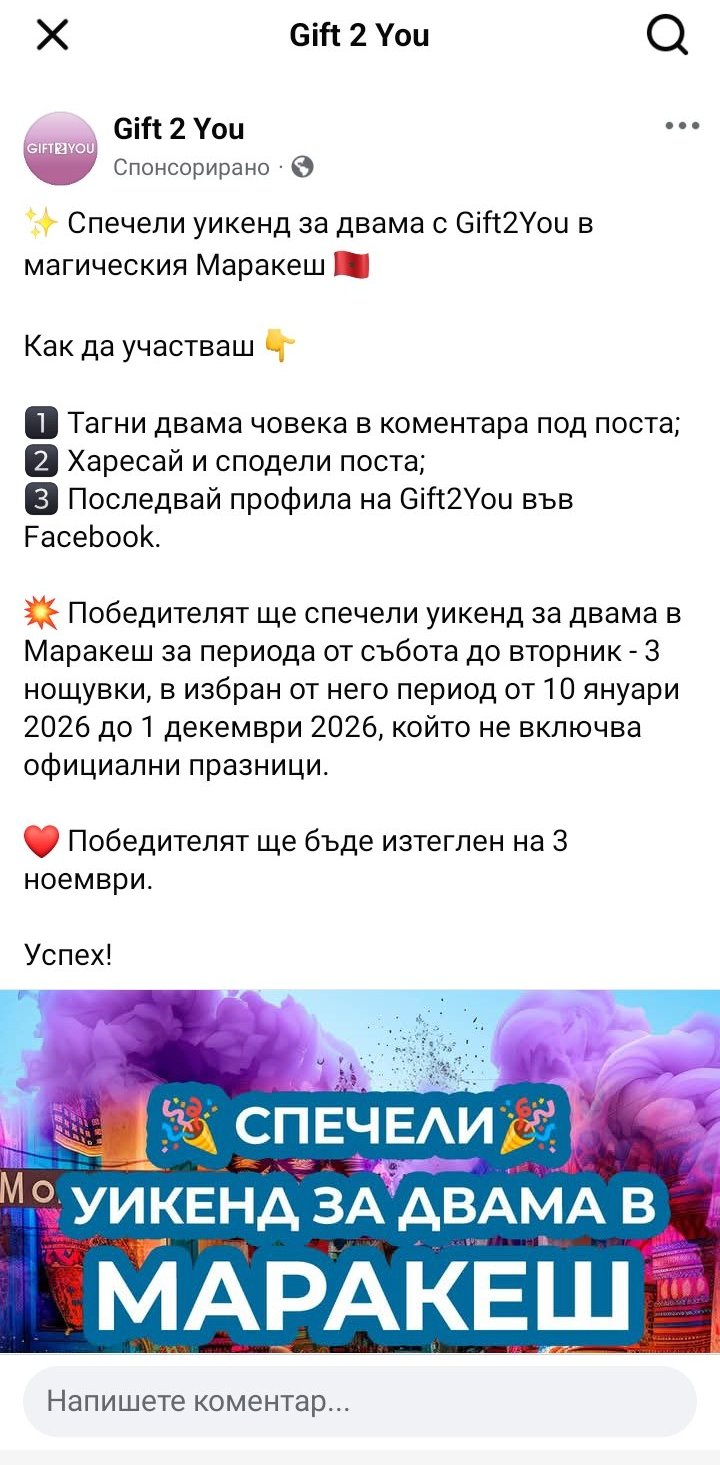Screen dimensions: 720x1465
Task: Close the Gift 2 You post view
Action: pos(52,36)
